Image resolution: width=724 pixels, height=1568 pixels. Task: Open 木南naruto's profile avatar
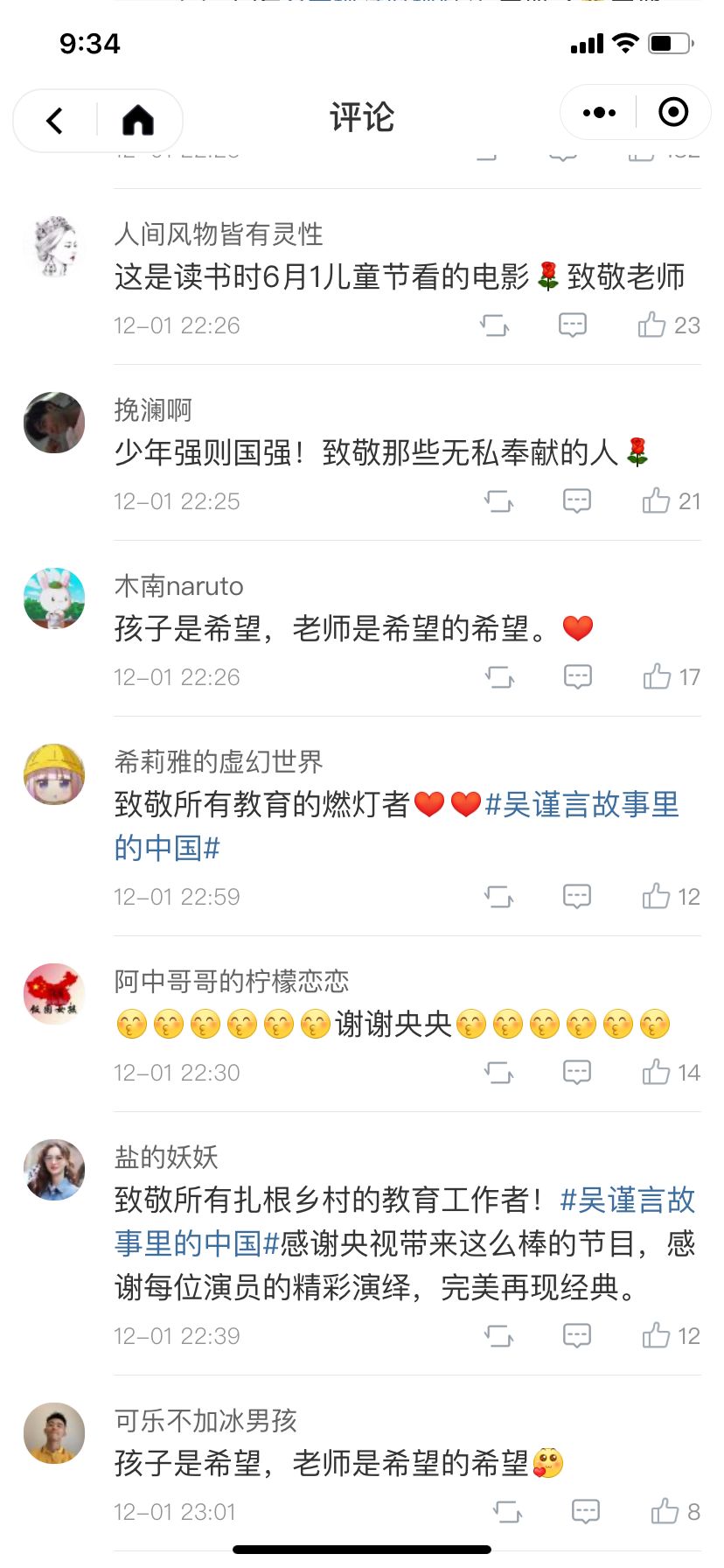pos(54,598)
